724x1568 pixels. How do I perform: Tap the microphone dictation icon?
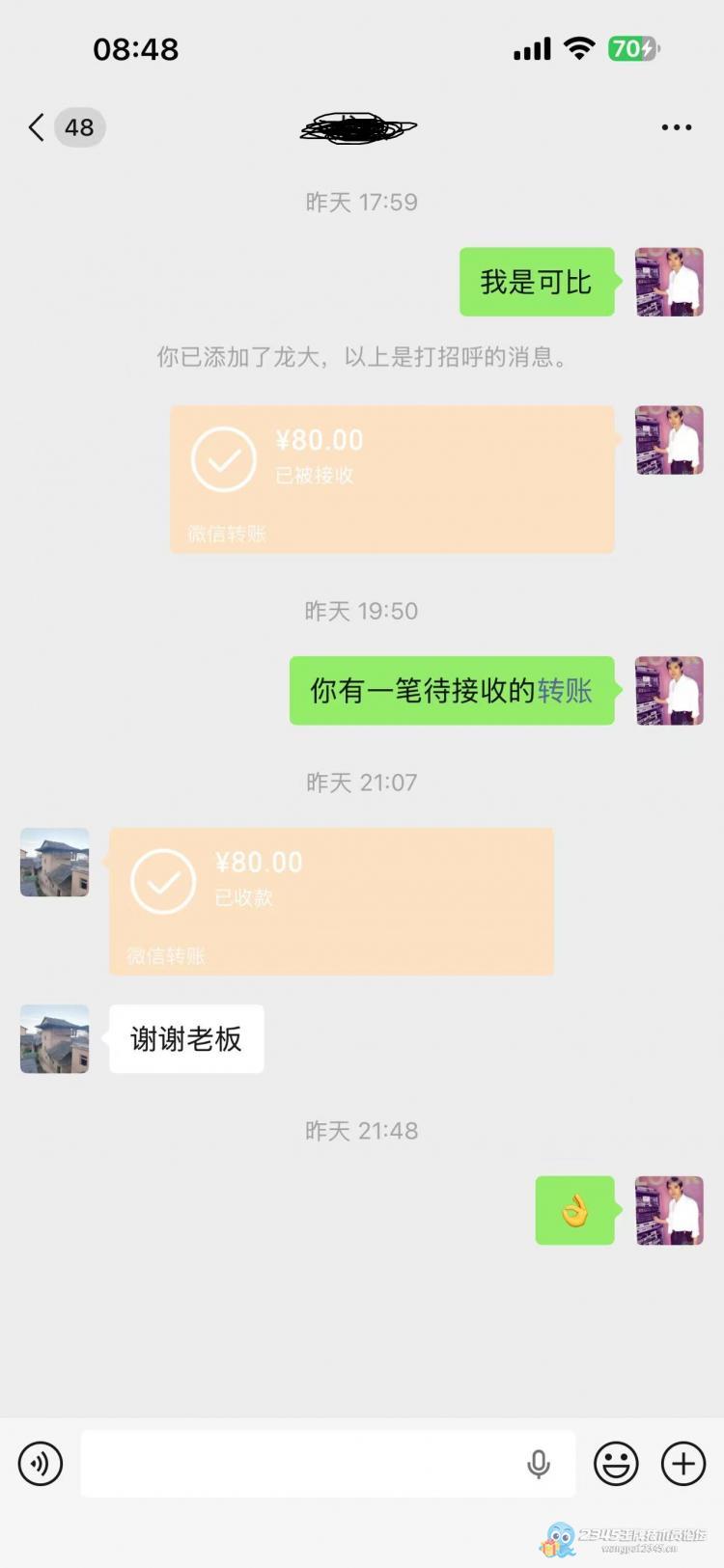(539, 1464)
